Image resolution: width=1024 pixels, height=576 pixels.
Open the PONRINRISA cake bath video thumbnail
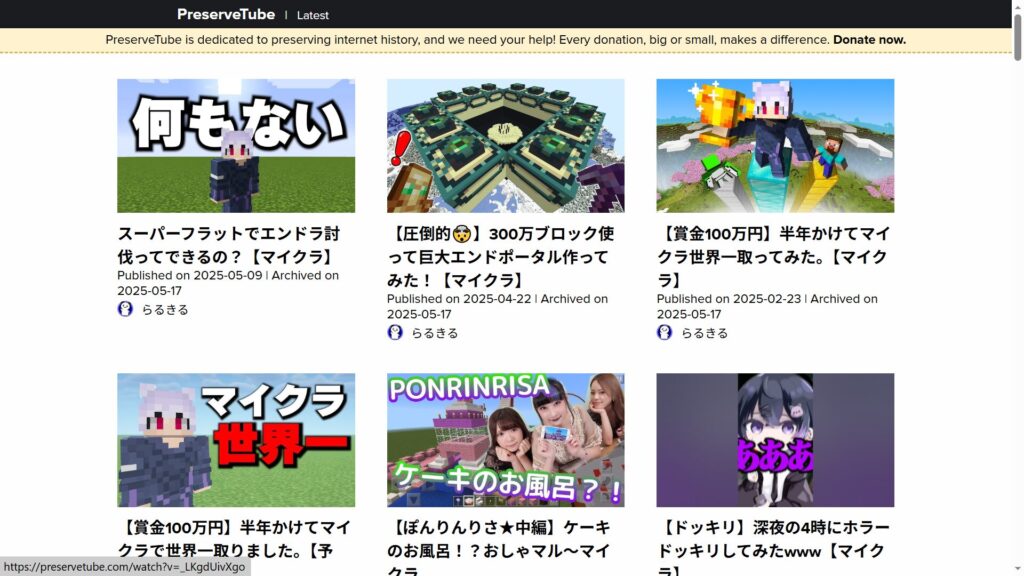505,440
